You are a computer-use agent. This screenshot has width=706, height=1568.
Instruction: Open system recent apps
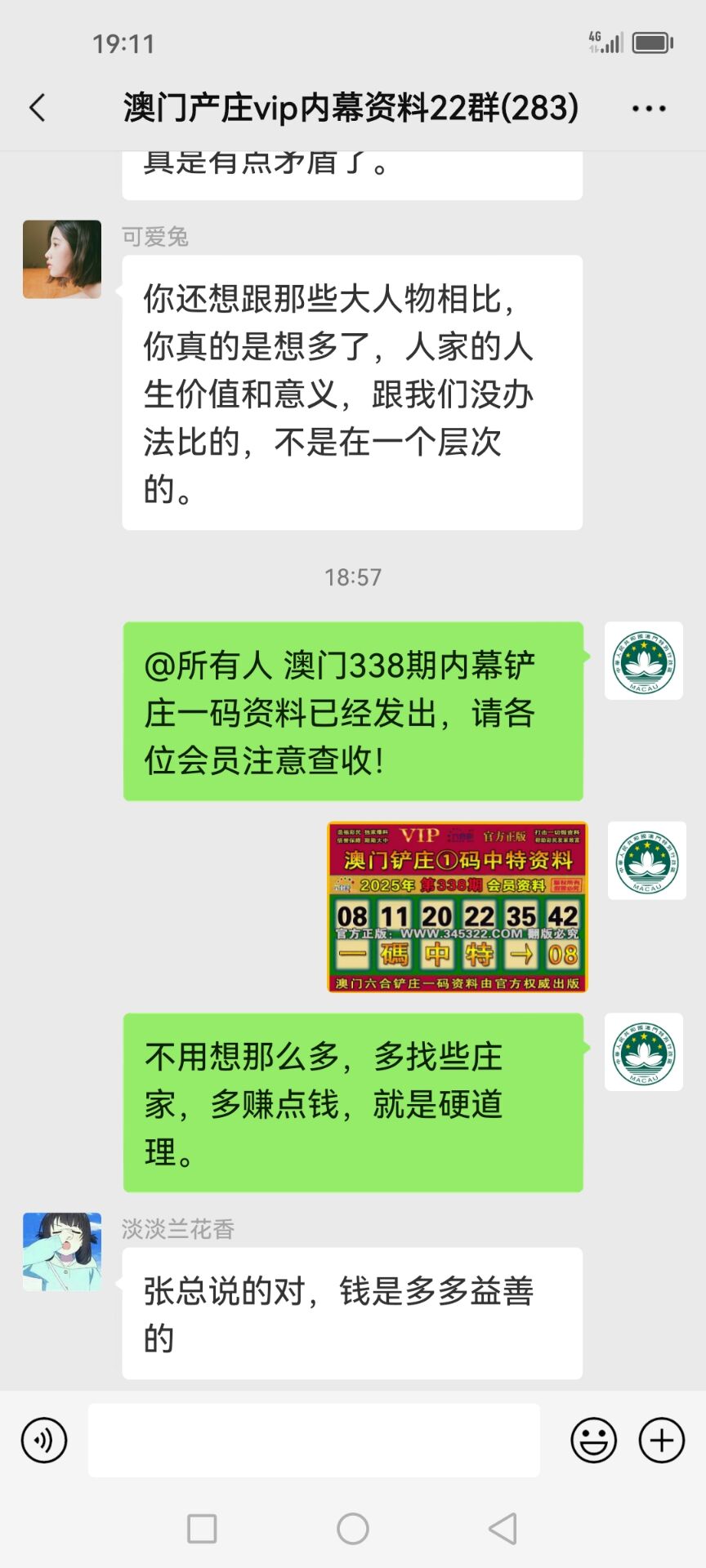pos(202,1528)
